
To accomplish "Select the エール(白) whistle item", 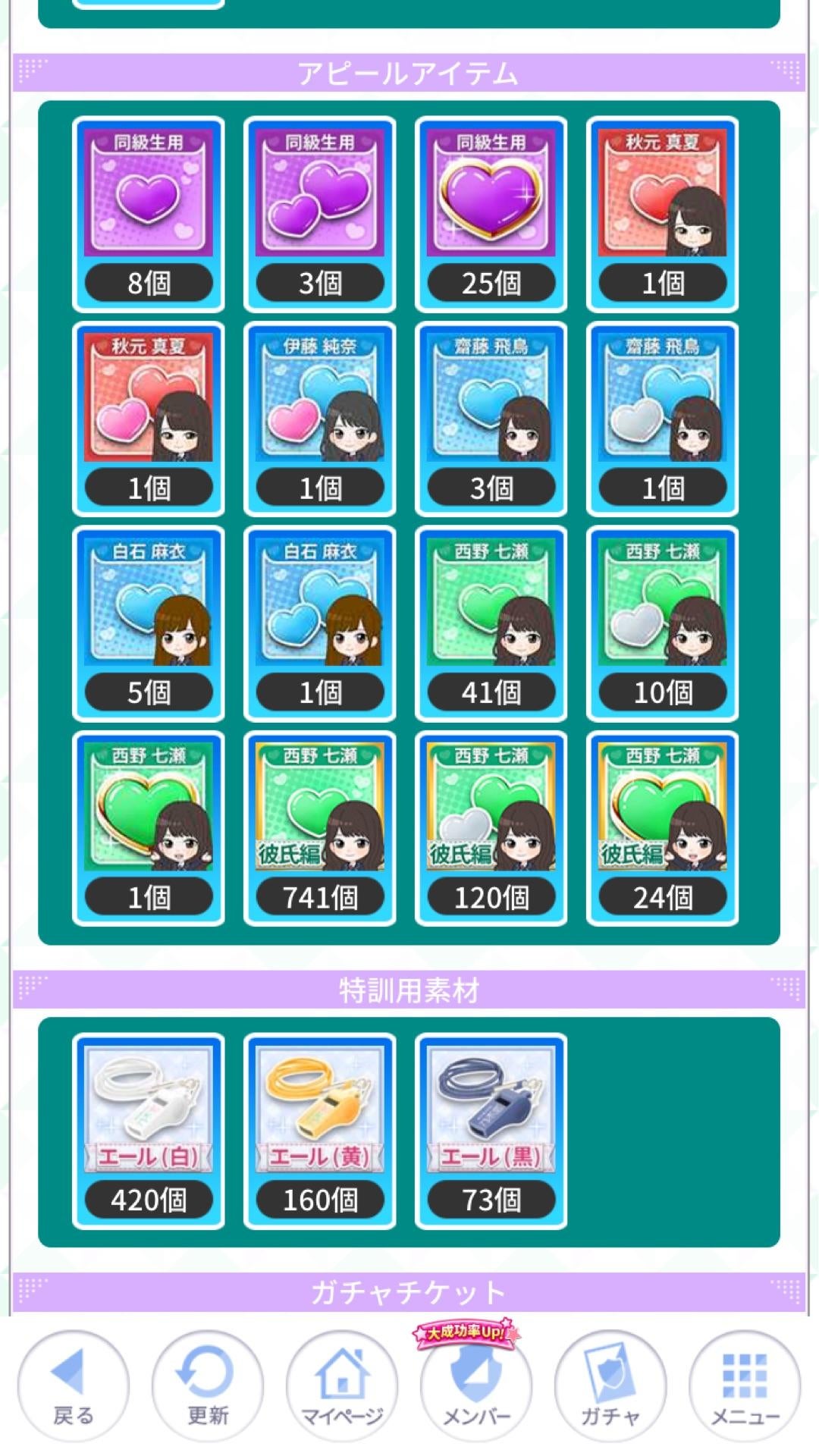I will tap(149, 1131).
